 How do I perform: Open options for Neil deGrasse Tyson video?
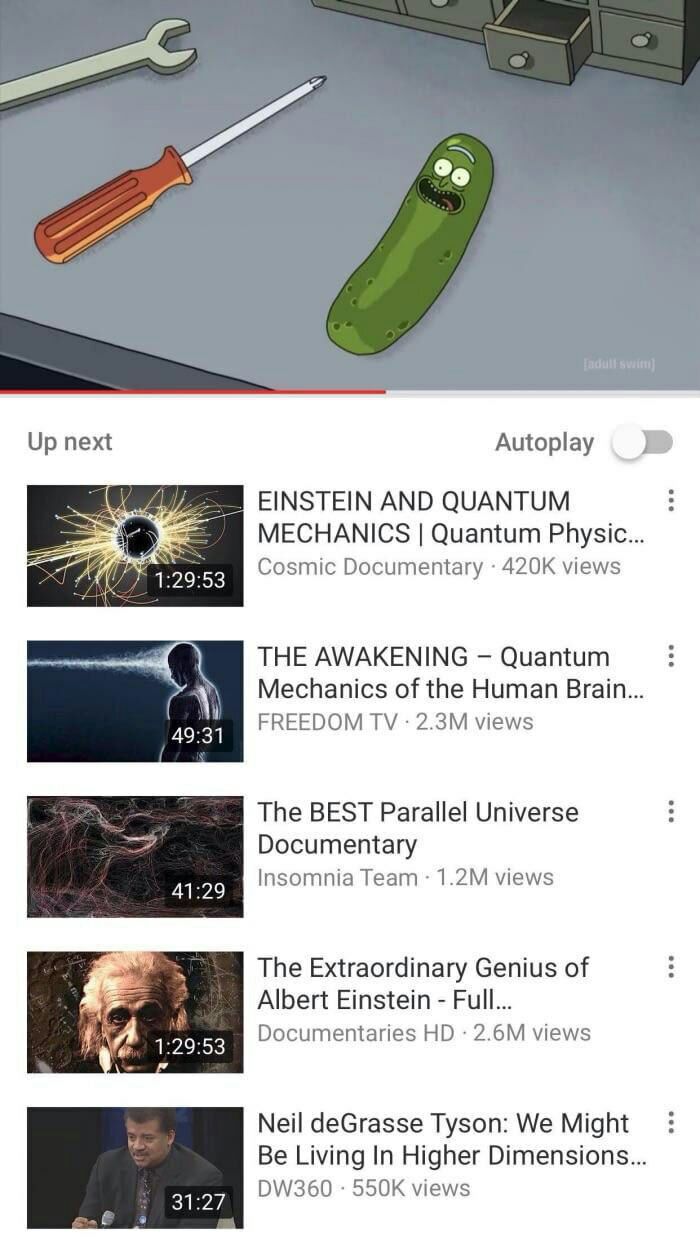[x=671, y=1122]
